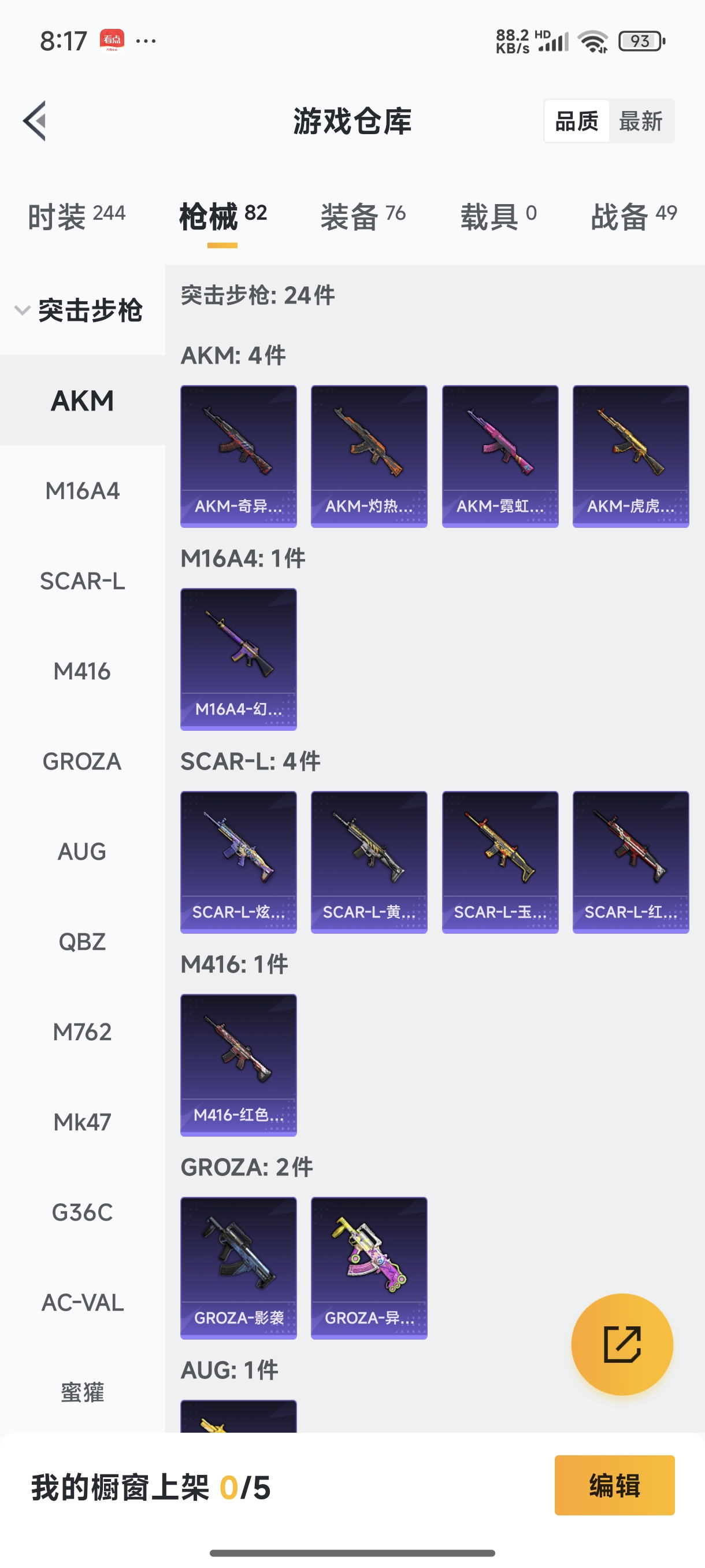Sort the warehouse by 品质
705x1568 pixels.
(x=577, y=121)
